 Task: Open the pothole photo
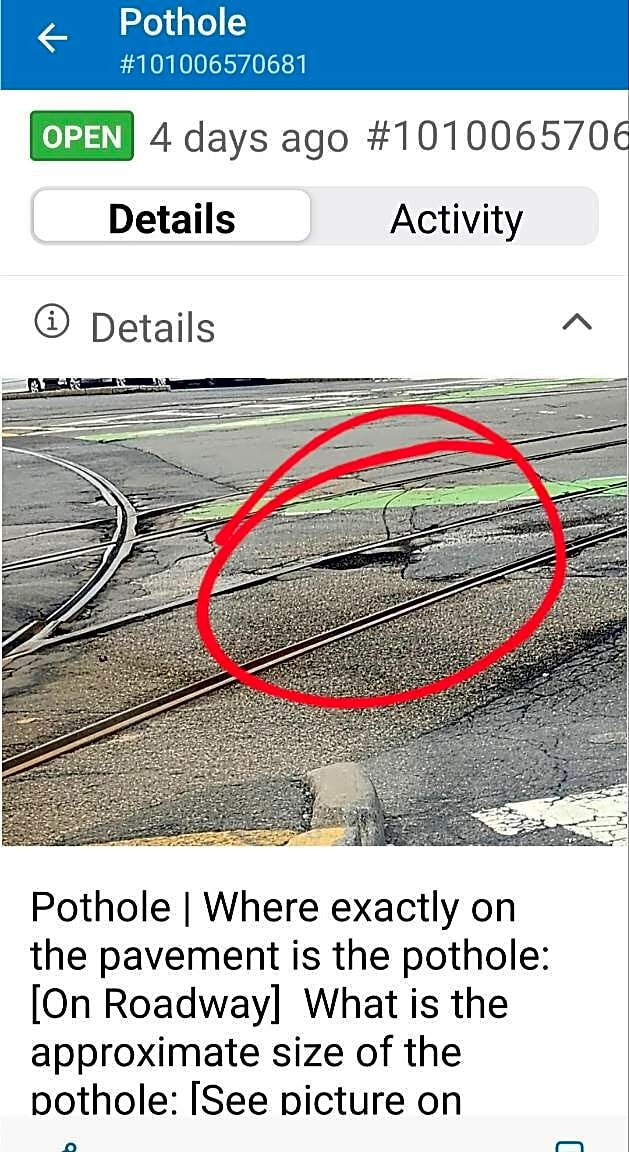click(314, 611)
